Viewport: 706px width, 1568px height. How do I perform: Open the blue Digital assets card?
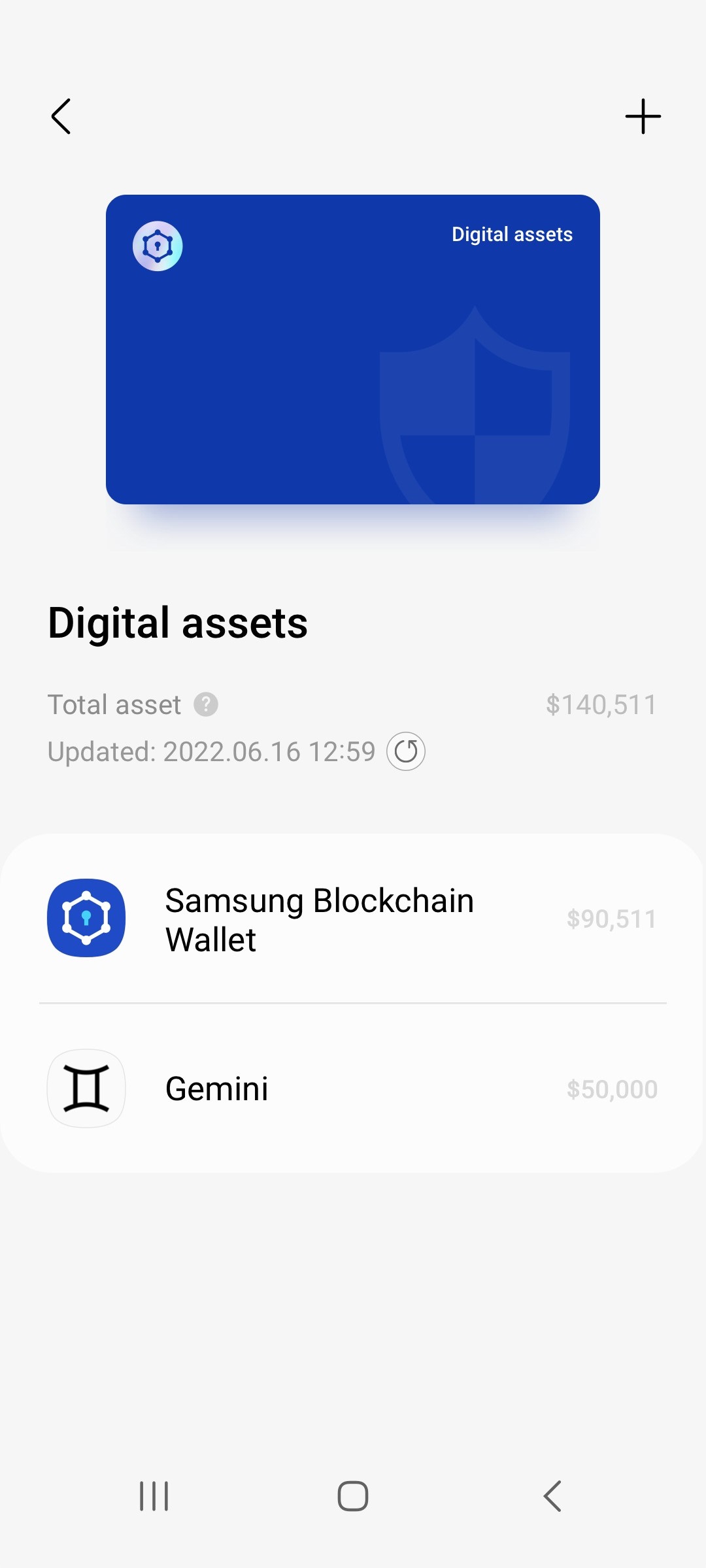pos(353,349)
